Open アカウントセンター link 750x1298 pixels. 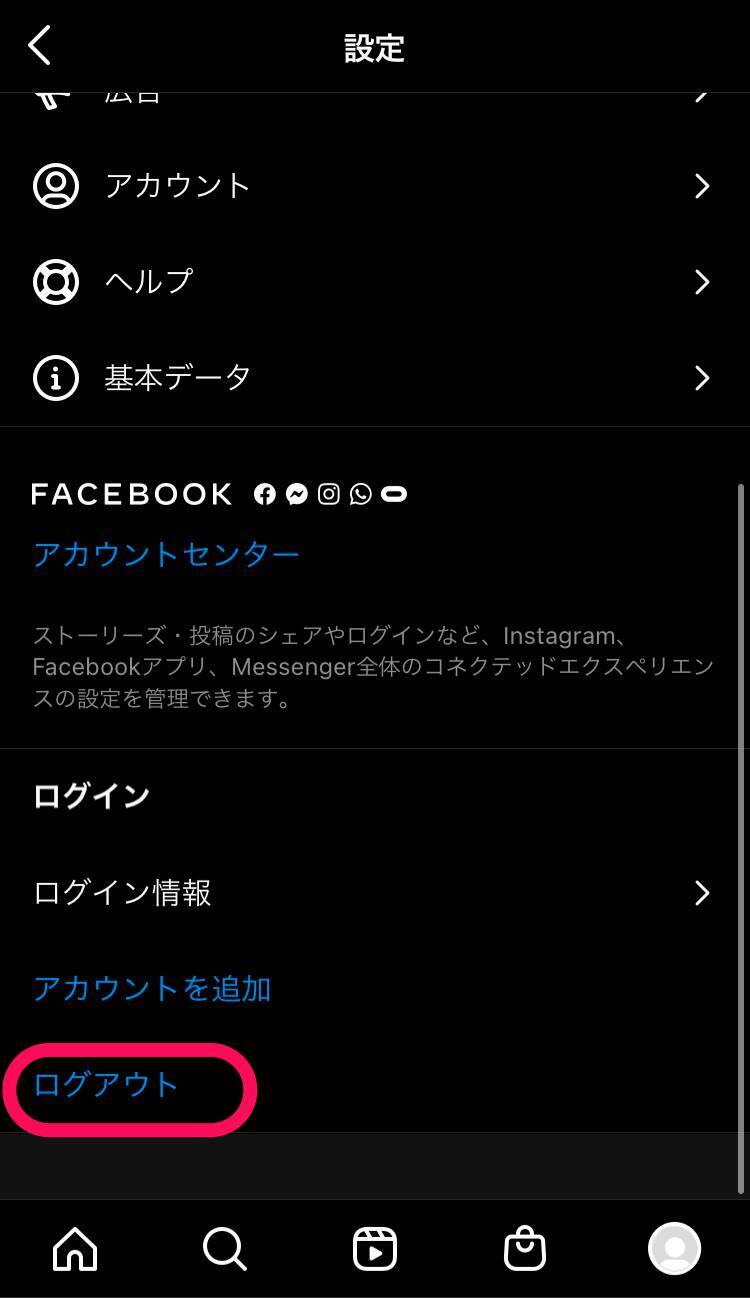pos(166,554)
